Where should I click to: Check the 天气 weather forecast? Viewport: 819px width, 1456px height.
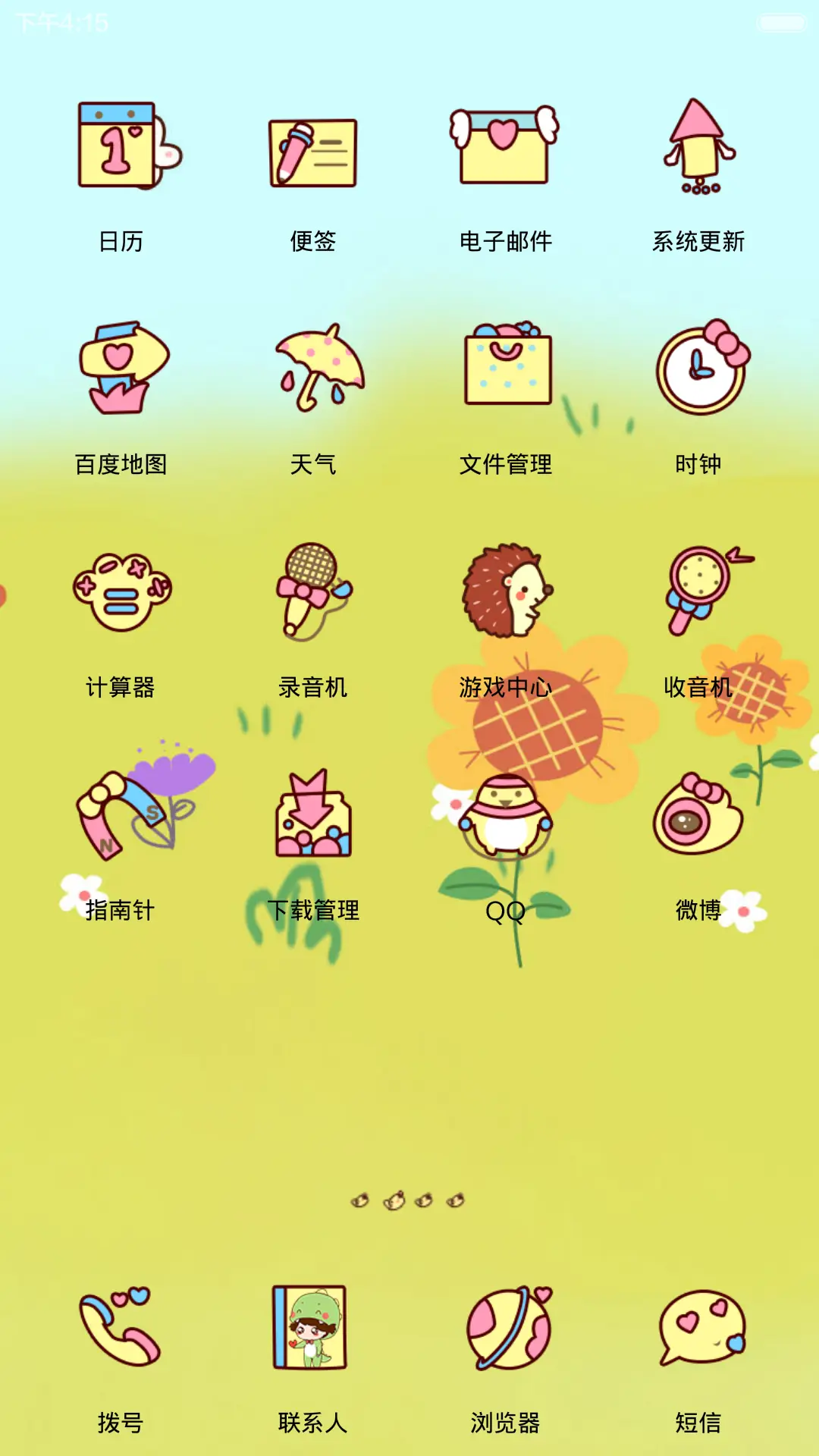click(x=315, y=368)
